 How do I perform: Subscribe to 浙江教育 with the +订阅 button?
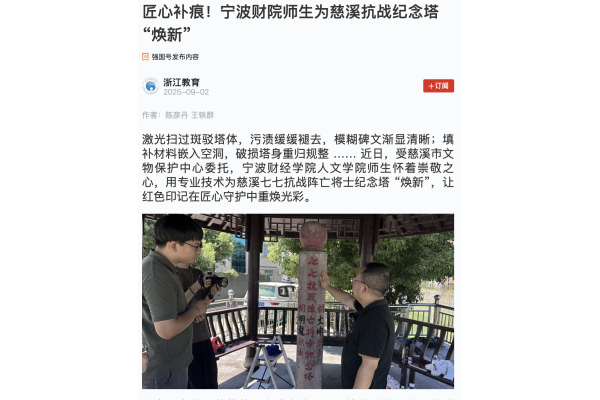point(438,86)
